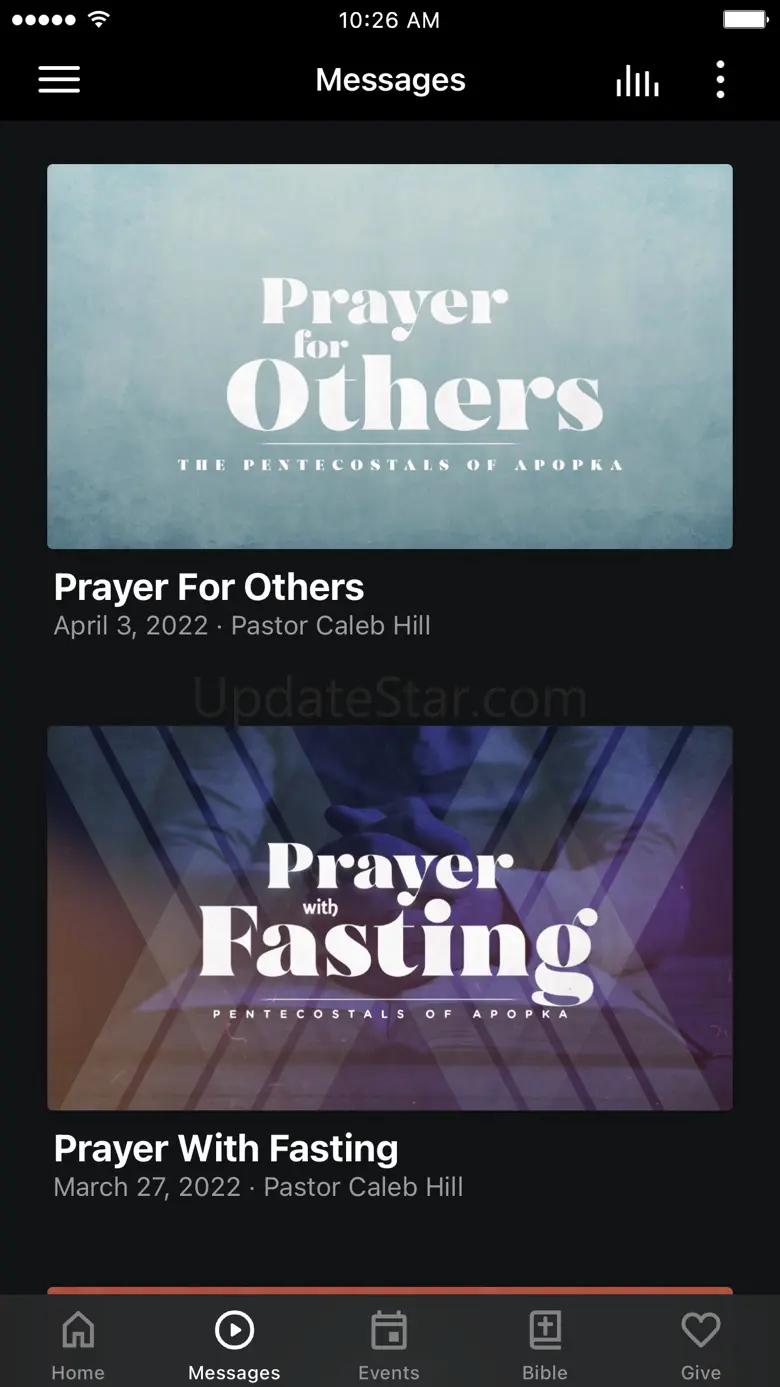The height and width of the screenshot is (1387, 780).
Task: Open the three-dot overflow menu
Action: (x=720, y=80)
